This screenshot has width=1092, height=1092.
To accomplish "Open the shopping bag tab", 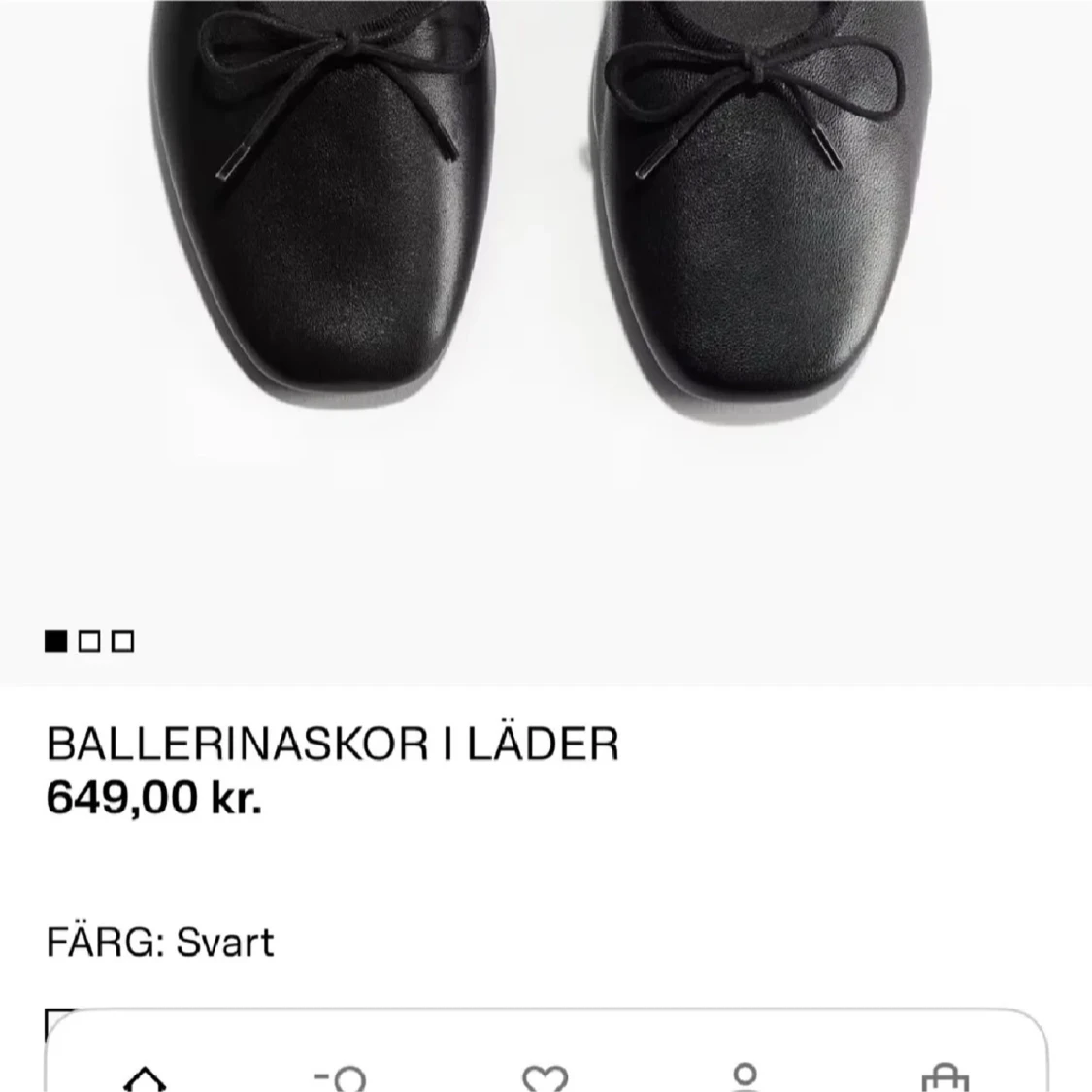I will click(x=943, y=1079).
